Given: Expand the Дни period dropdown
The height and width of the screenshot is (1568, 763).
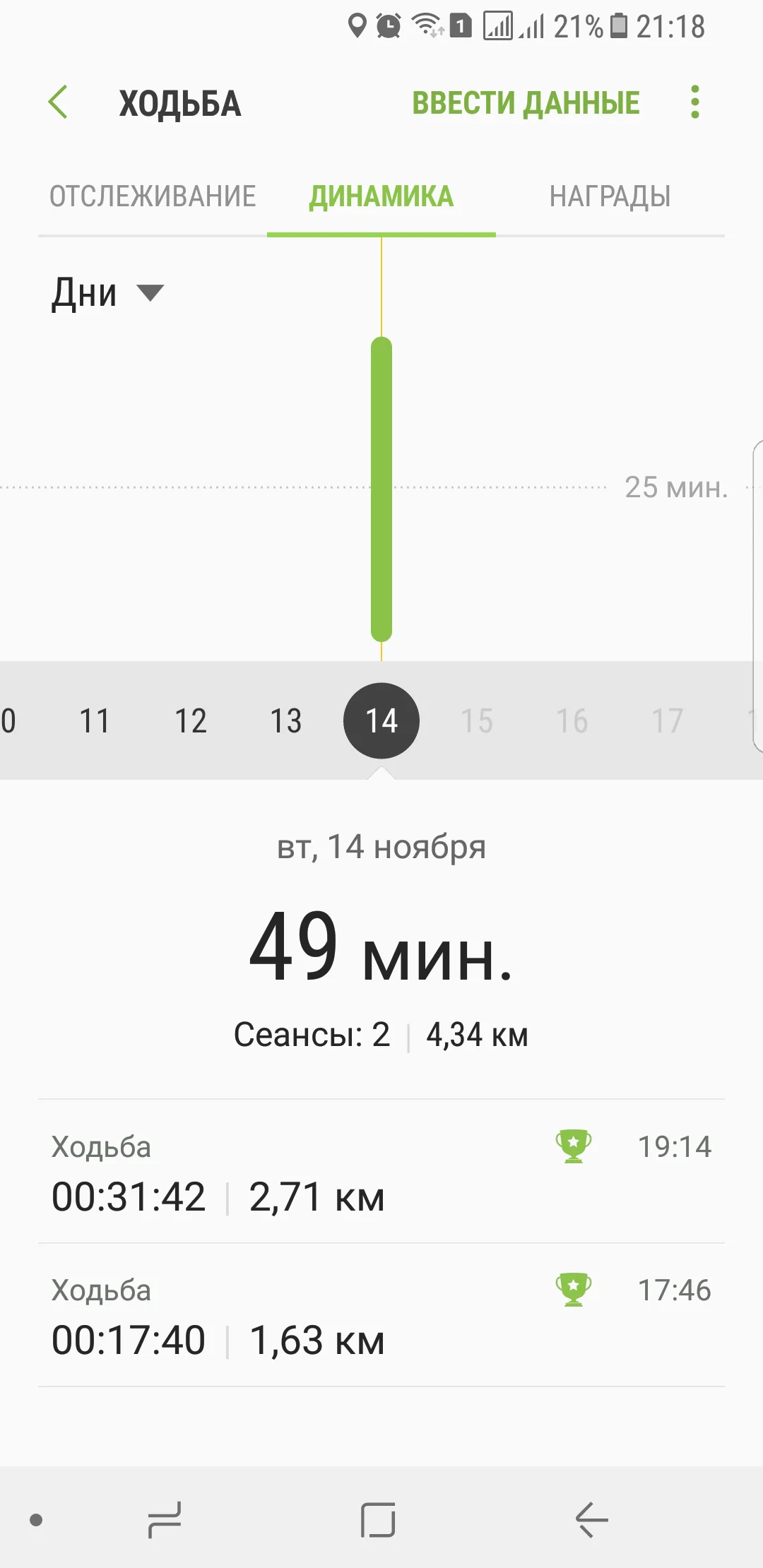Looking at the screenshot, I should (x=107, y=293).
